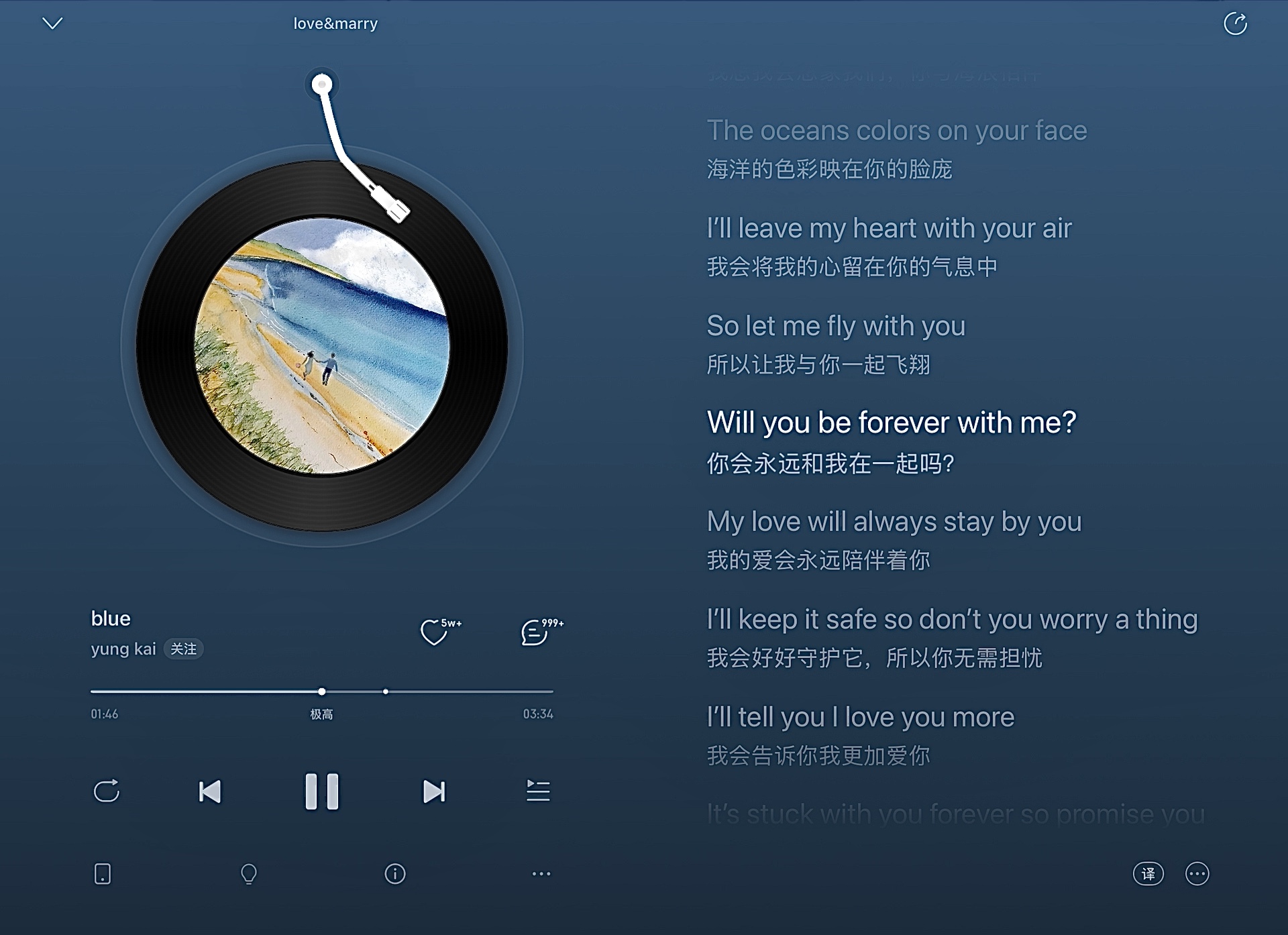Image resolution: width=1288 pixels, height=935 pixels.
Task: Follow artist yung kai
Action: pyautogui.click(x=183, y=649)
